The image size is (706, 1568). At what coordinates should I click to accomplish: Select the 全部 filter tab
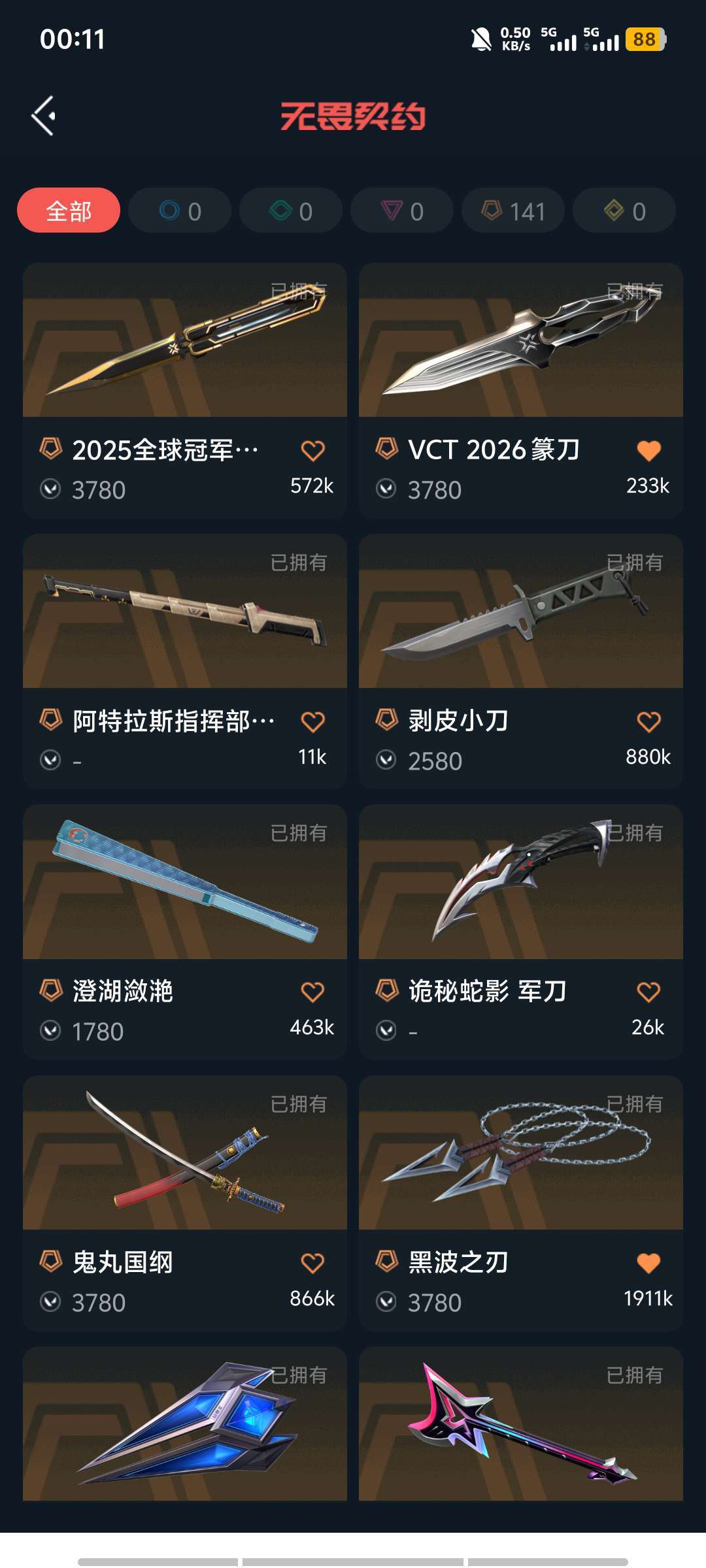(x=68, y=210)
